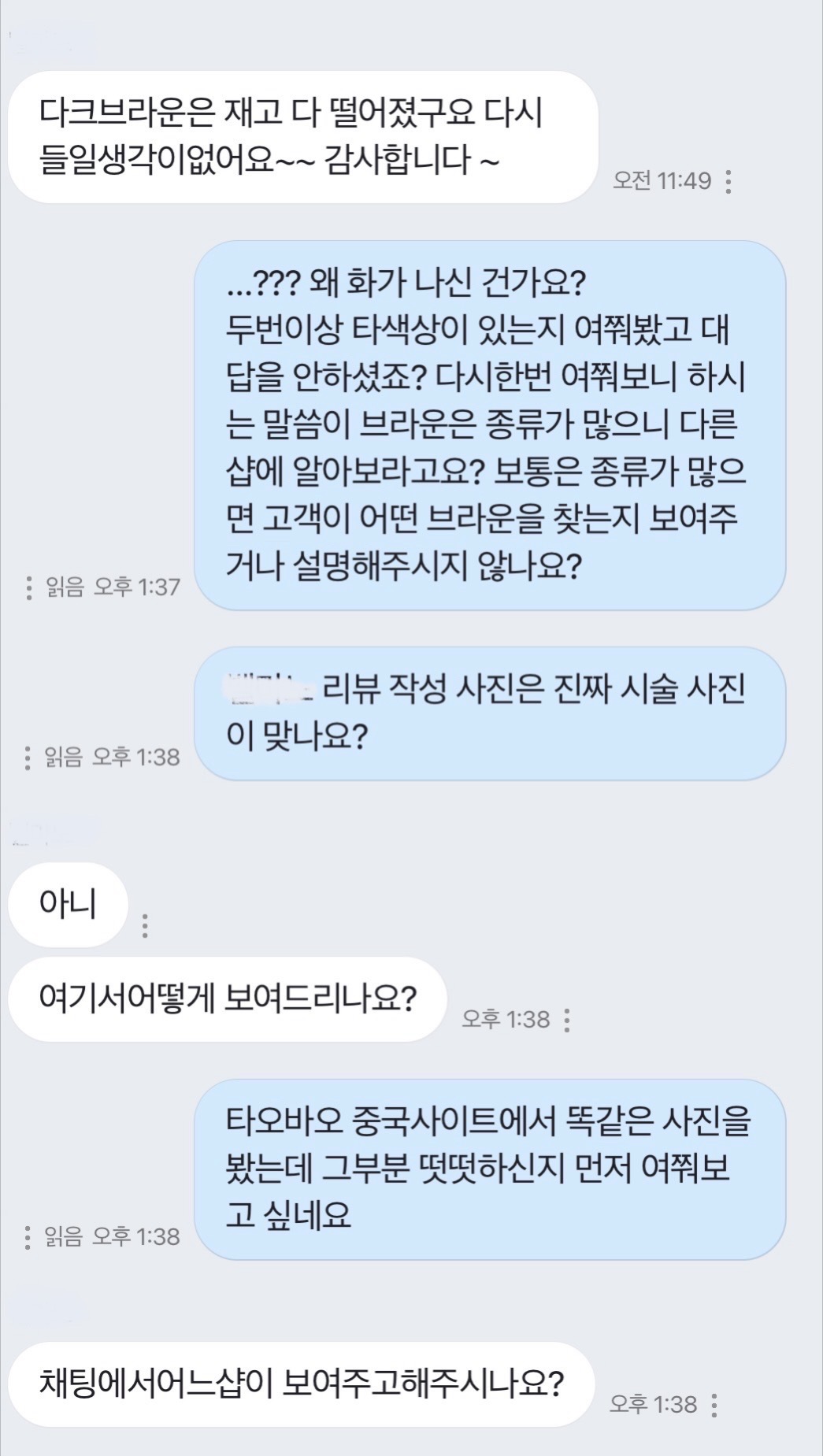823x1456 pixels.
Task: Tap the three-dot menu beside the 리뷰 작성 사진 message
Action: point(28,758)
